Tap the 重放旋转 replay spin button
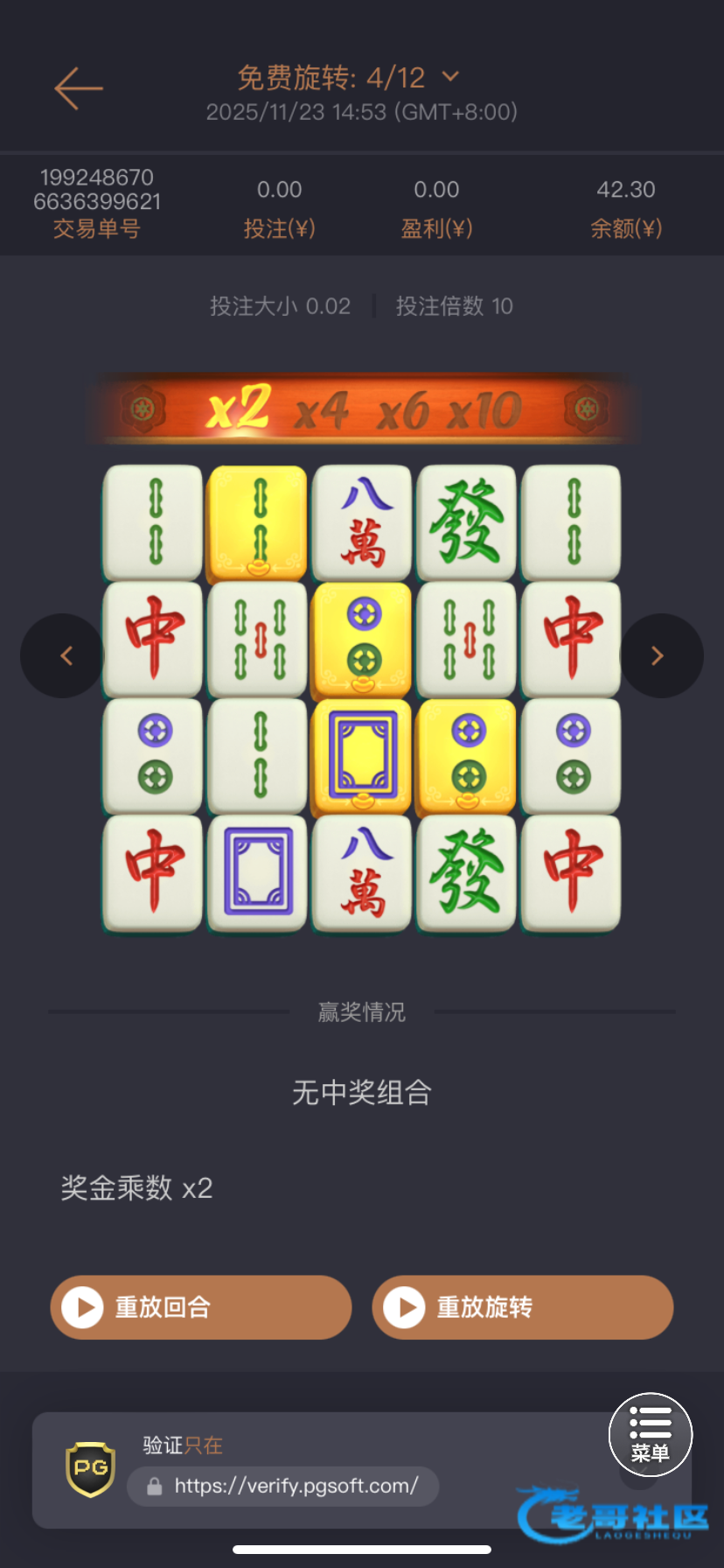The width and height of the screenshot is (724, 1568). point(523,1307)
